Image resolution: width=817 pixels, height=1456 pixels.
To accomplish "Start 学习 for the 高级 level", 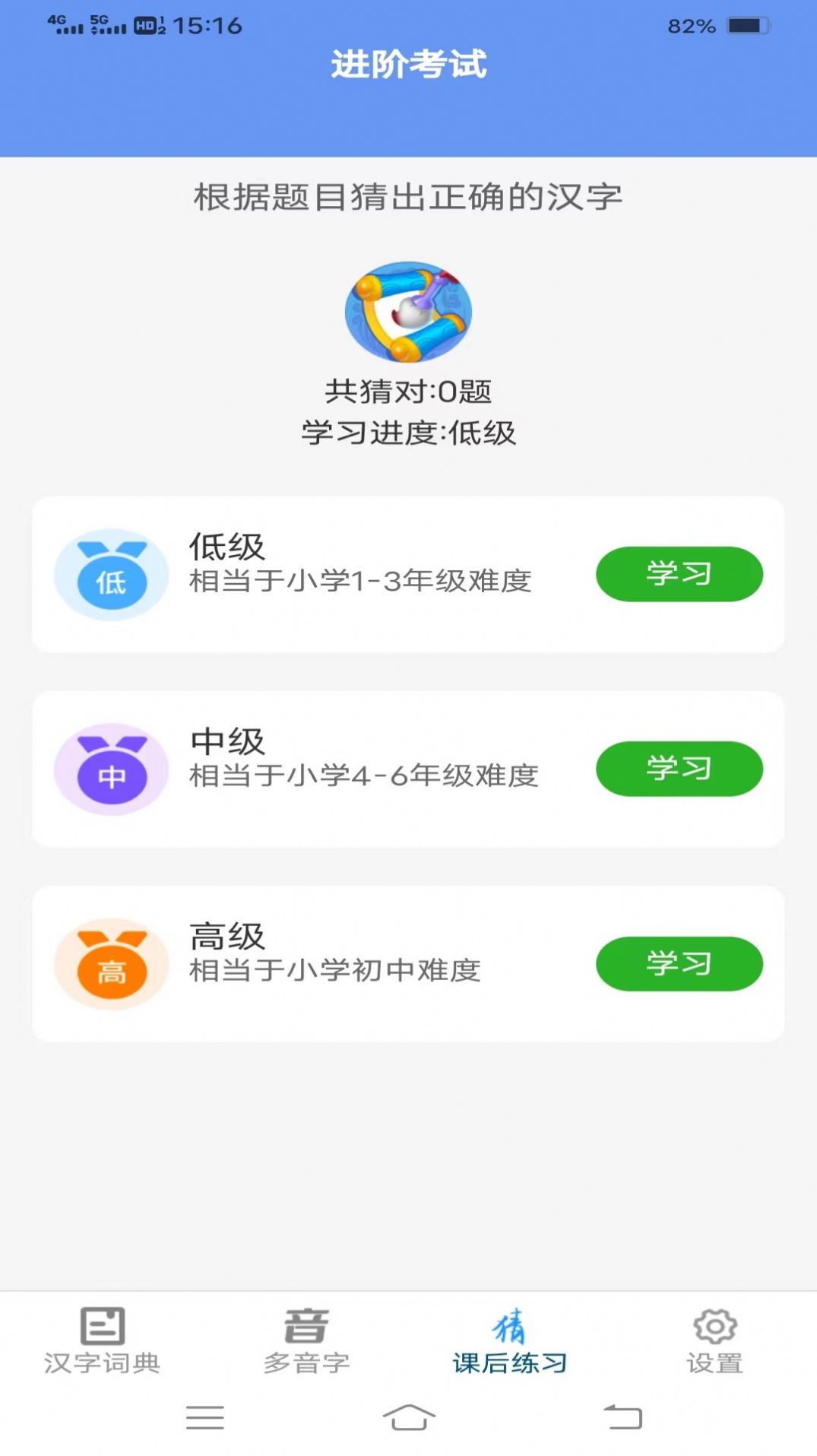I will coord(679,964).
